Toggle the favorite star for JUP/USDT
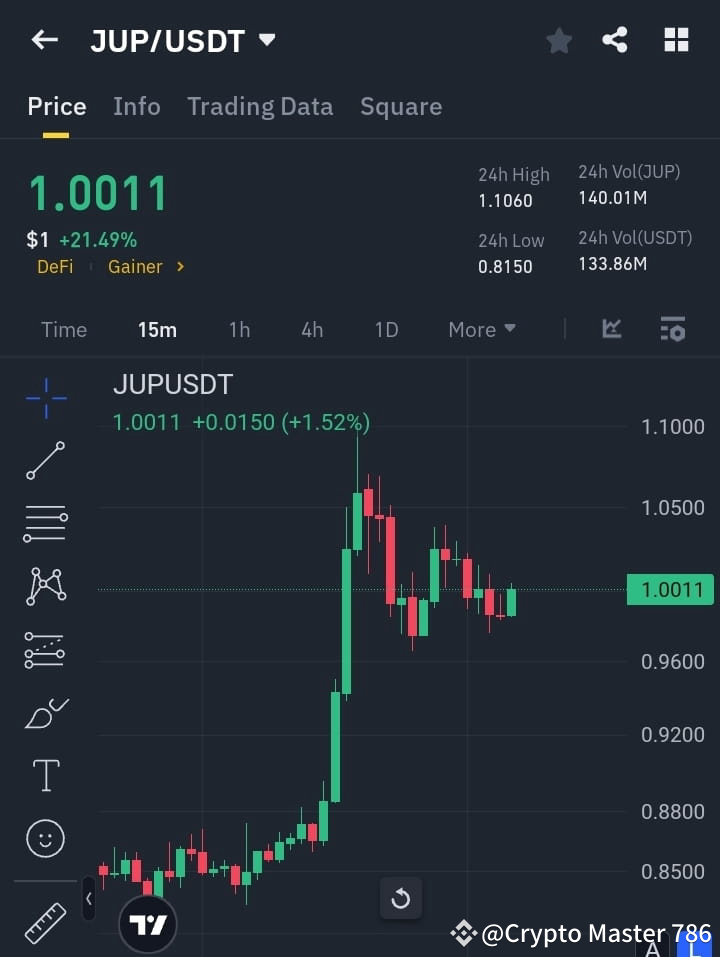Screen dimensions: 720x957 [558, 39]
